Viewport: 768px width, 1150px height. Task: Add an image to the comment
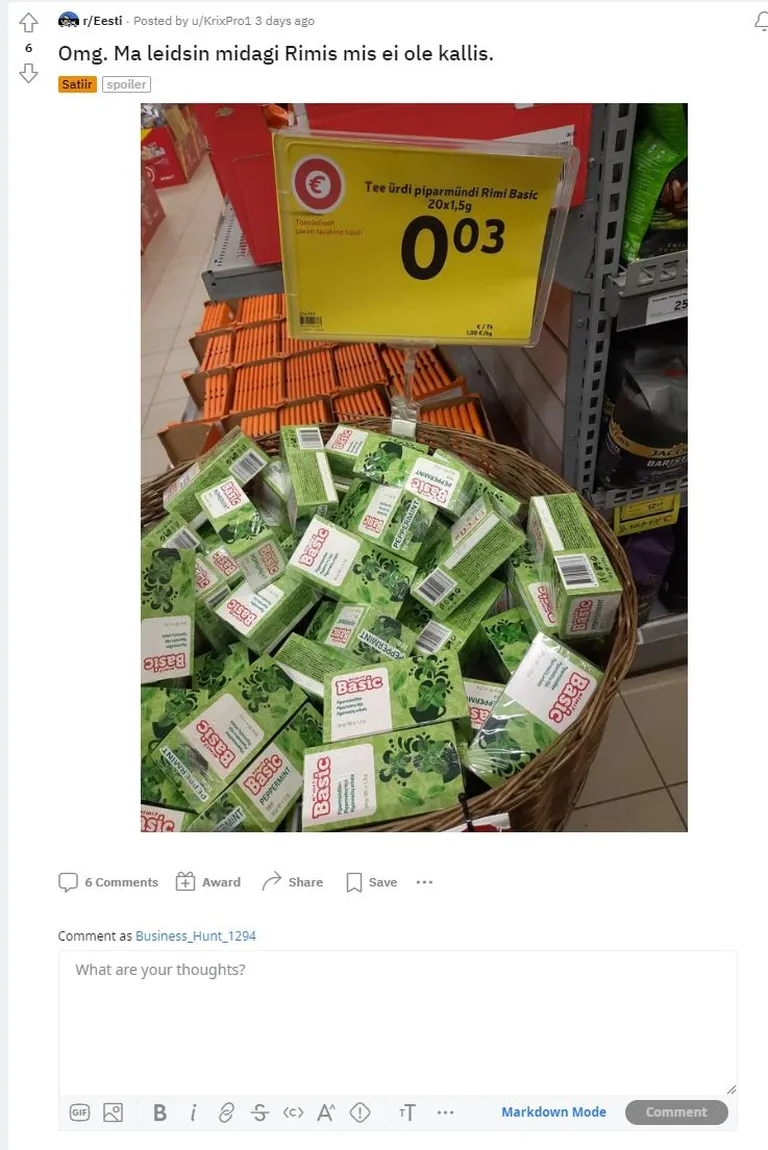click(x=112, y=1112)
